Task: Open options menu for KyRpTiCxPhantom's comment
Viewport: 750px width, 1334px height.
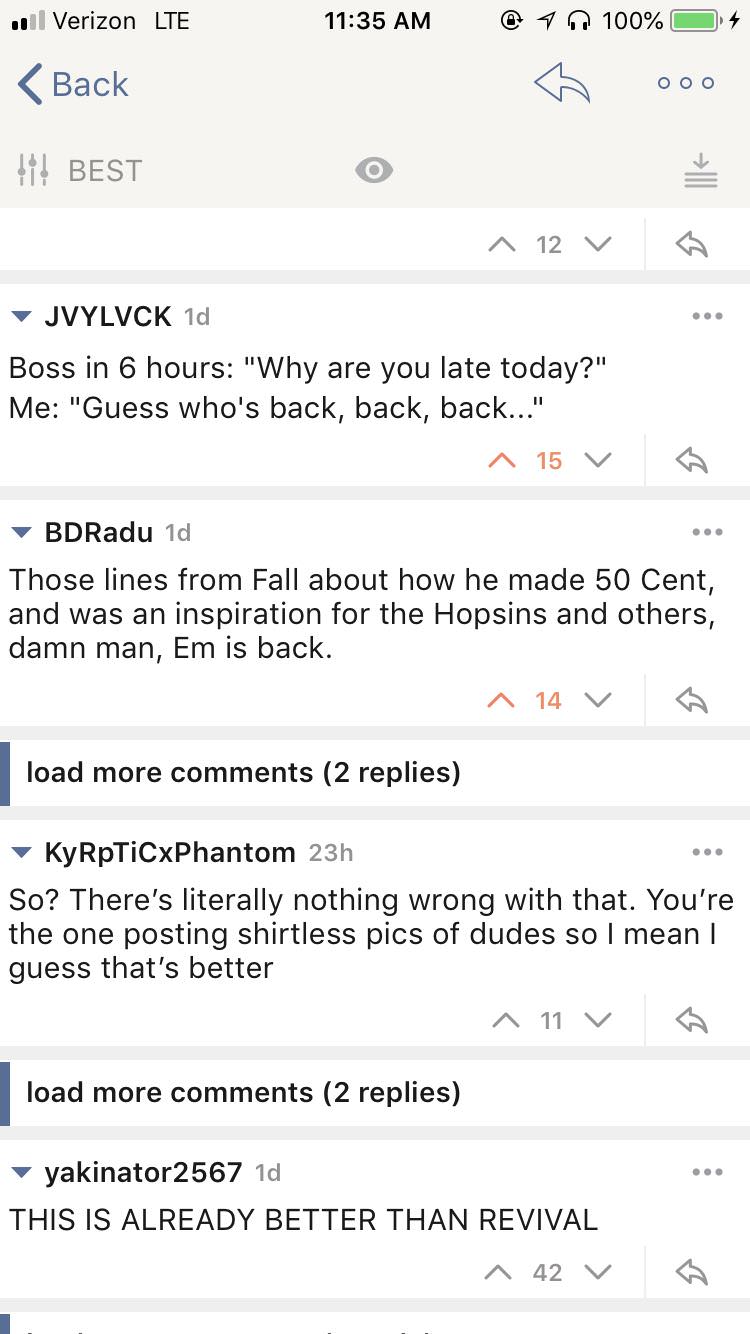Action: pos(708,852)
